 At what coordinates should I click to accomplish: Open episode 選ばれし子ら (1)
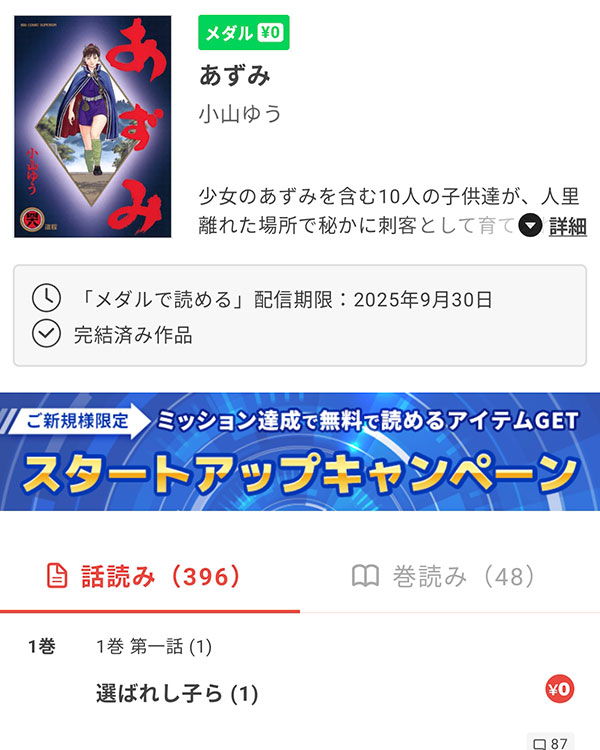click(177, 693)
